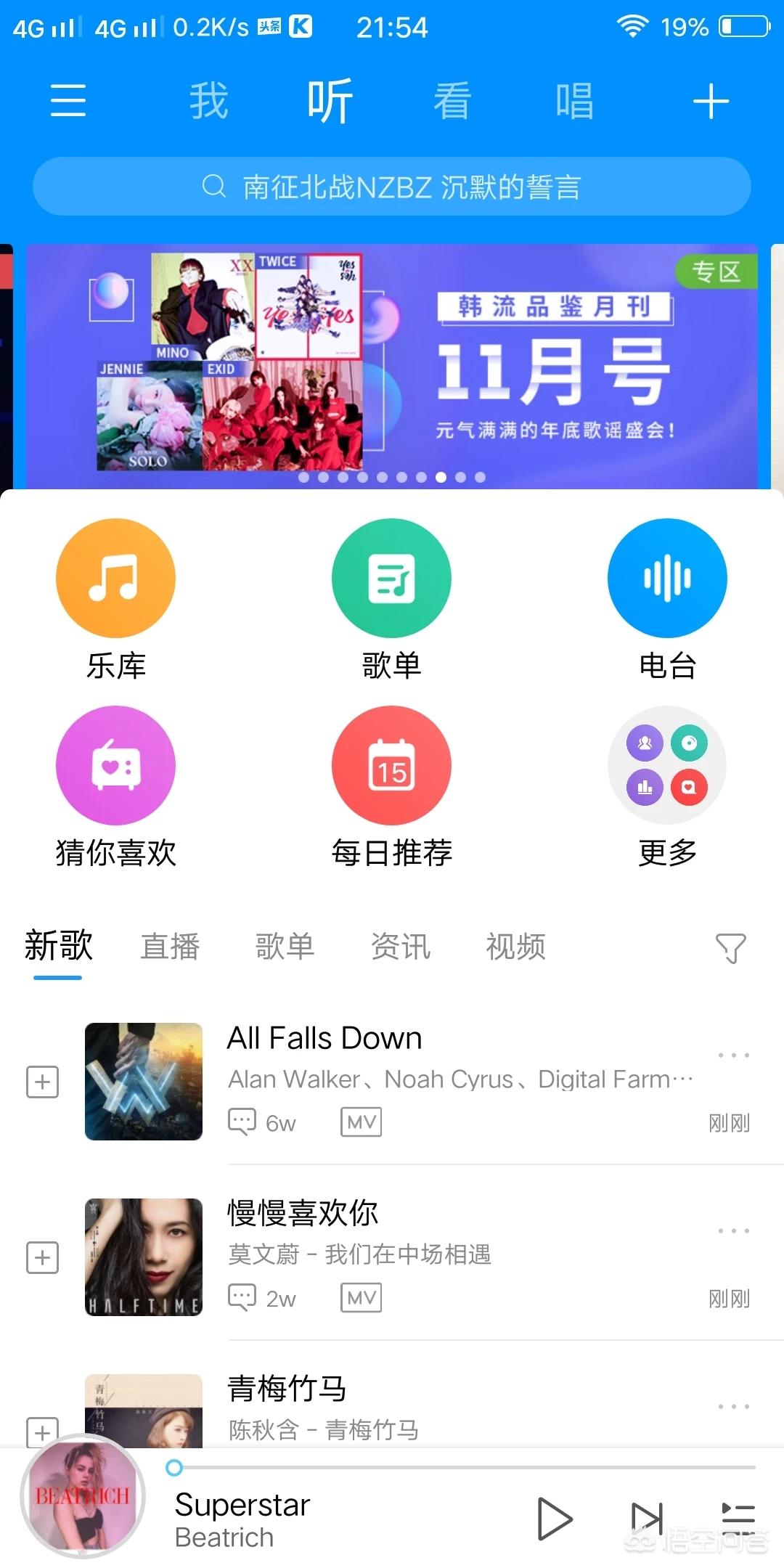Open overflow menu for 慢慢喜欢你

(733, 1231)
